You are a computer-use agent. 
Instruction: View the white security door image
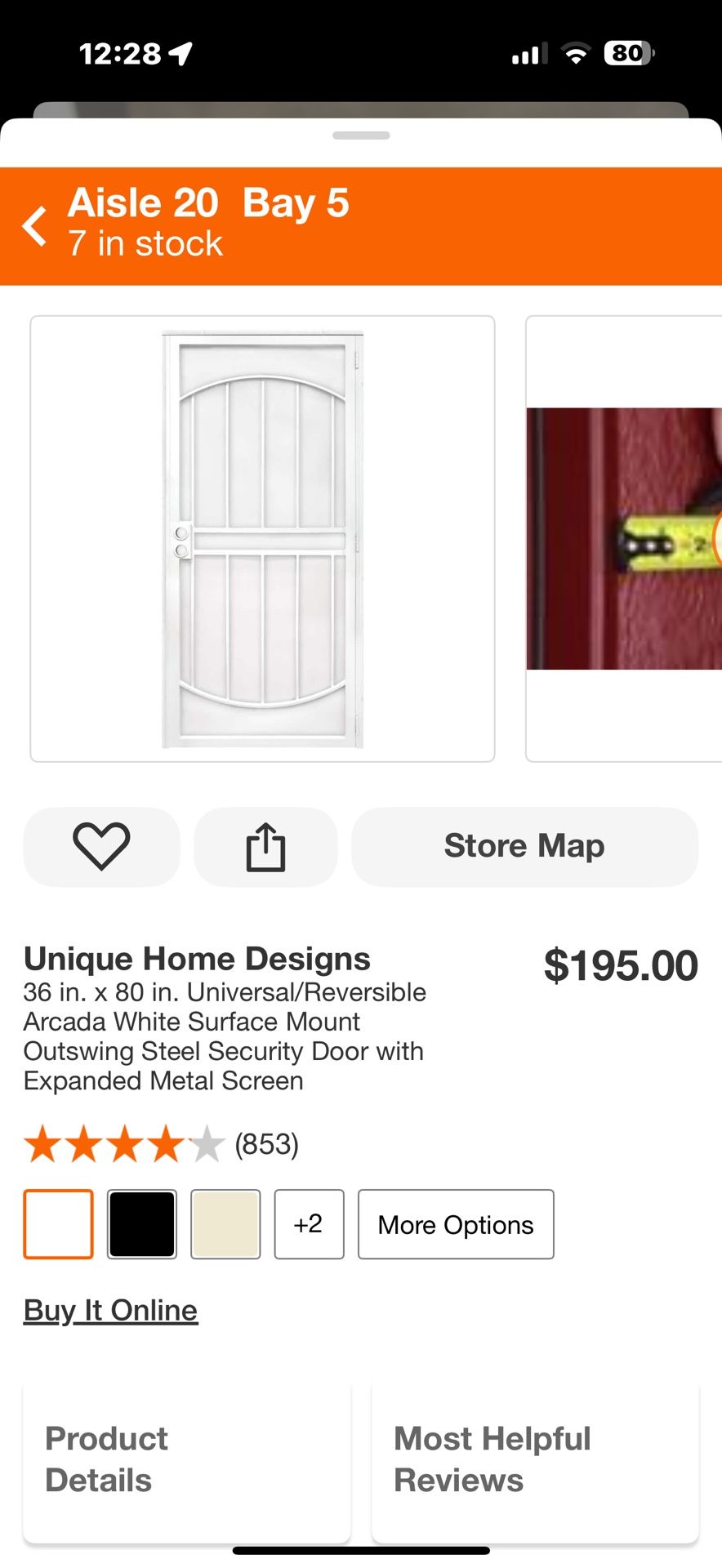tap(262, 539)
